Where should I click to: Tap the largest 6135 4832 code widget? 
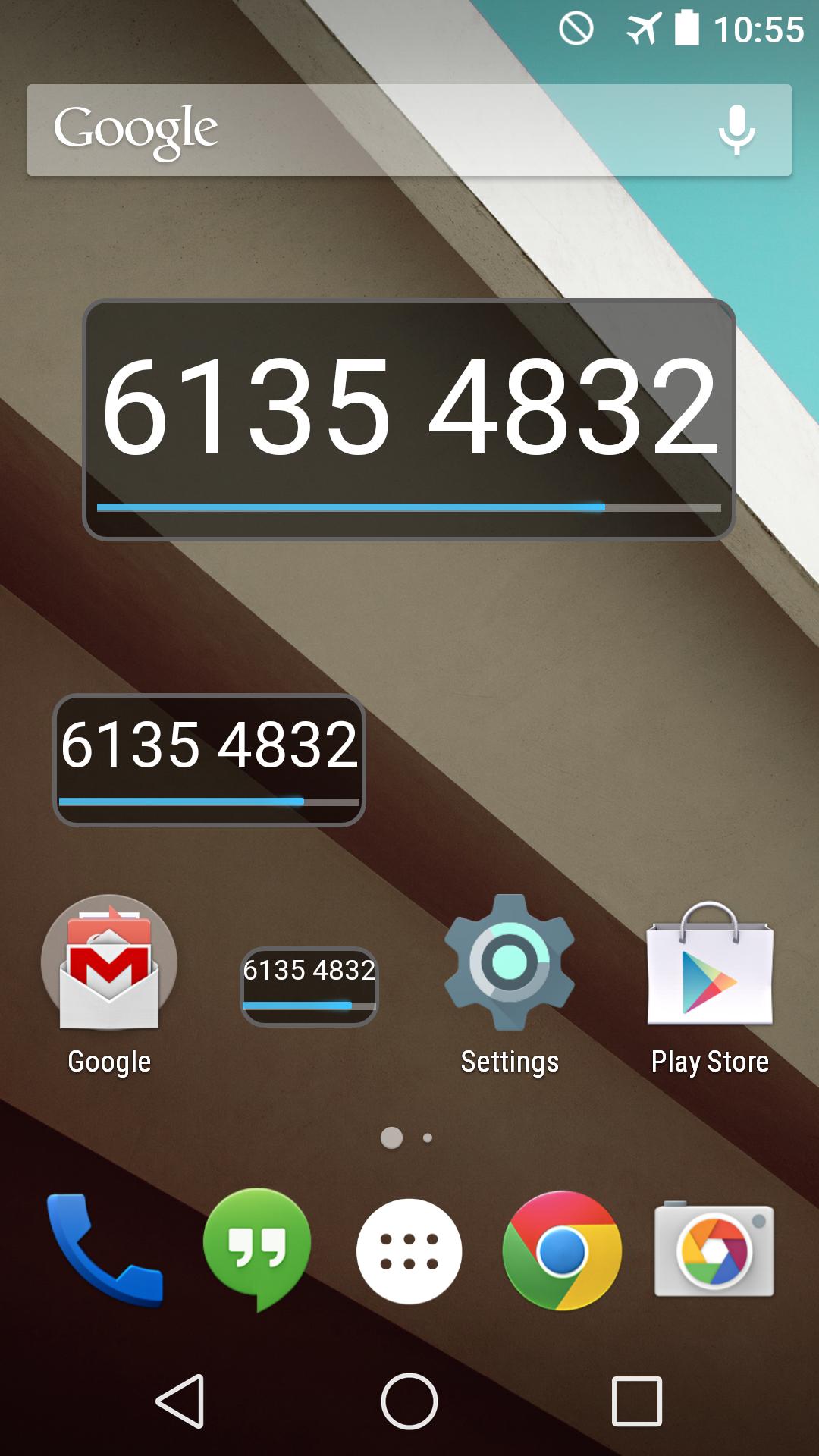[409, 419]
